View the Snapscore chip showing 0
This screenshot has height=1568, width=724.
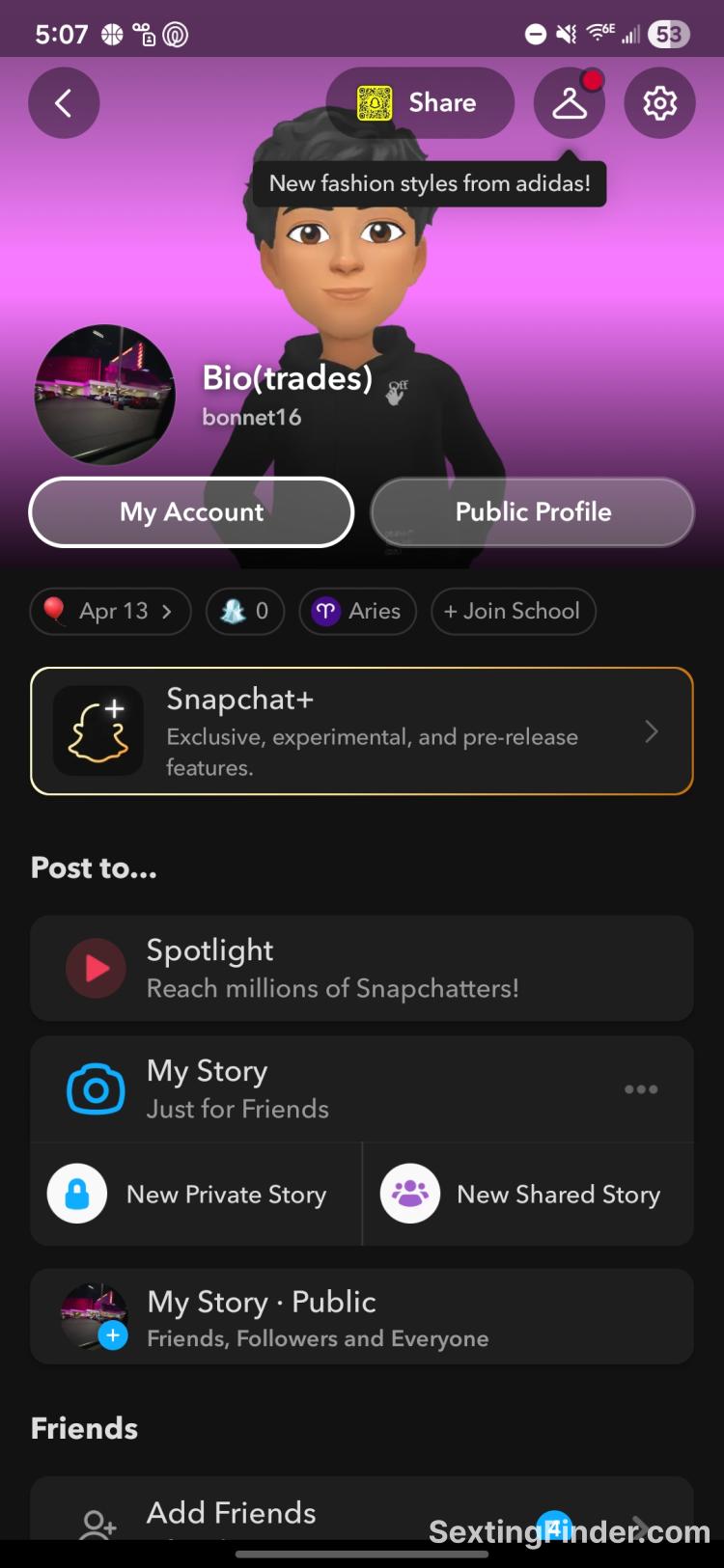point(245,612)
